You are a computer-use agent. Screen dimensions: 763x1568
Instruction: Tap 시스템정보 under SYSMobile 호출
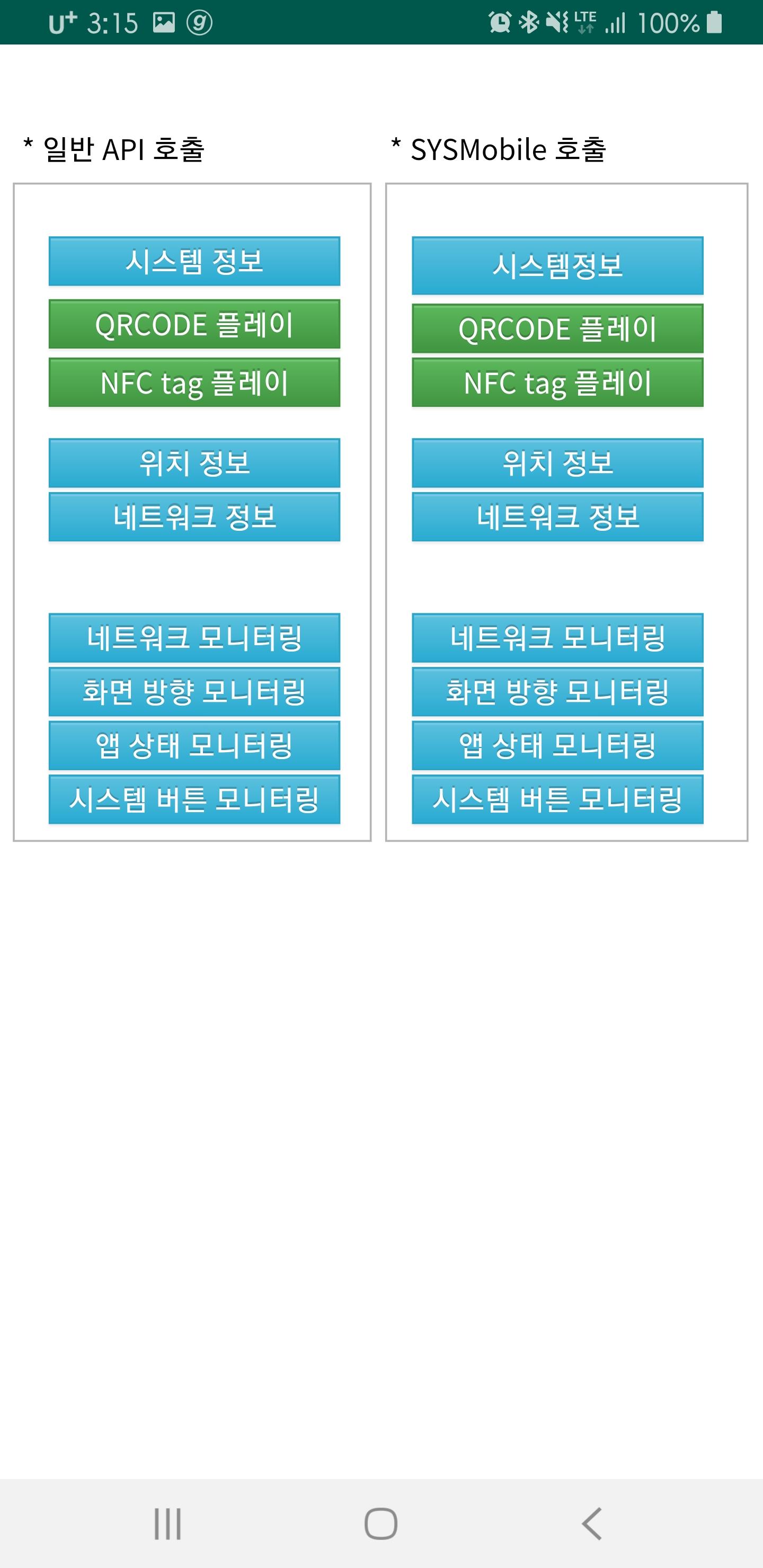click(557, 265)
